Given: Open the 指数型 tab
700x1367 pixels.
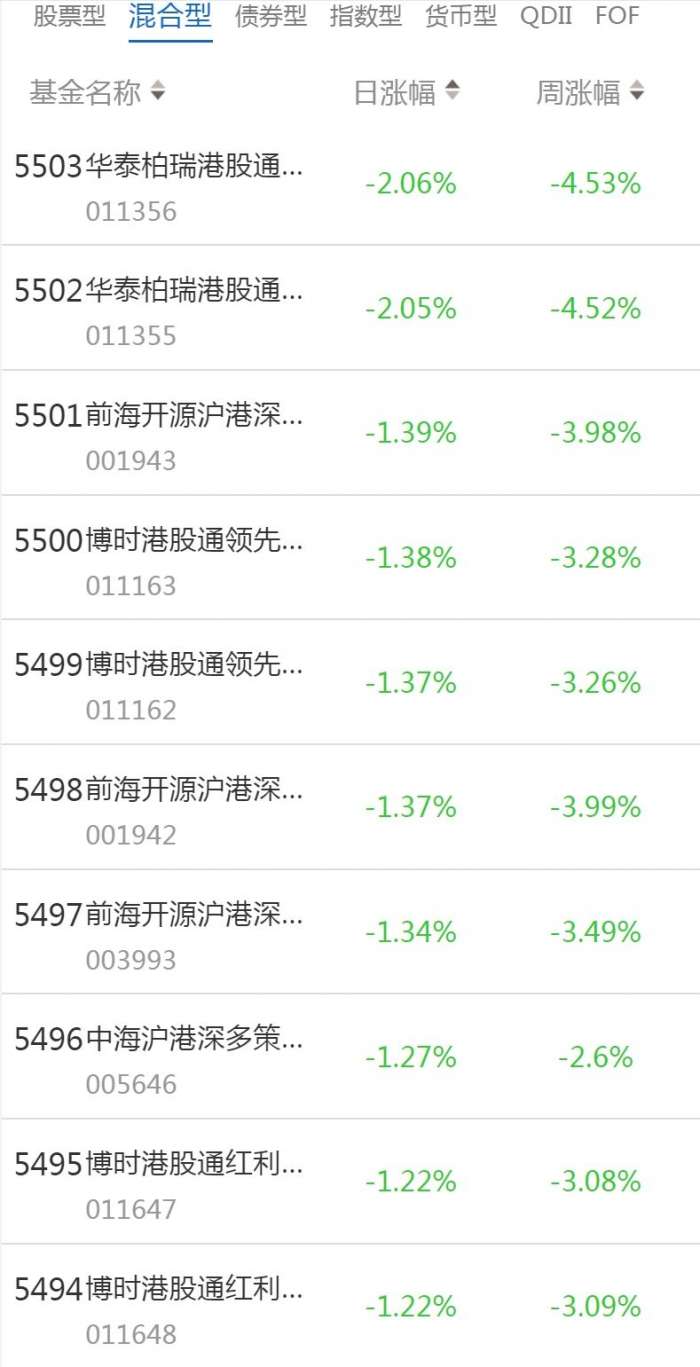Looking at the screenshot, I should (x=365, y=17).
